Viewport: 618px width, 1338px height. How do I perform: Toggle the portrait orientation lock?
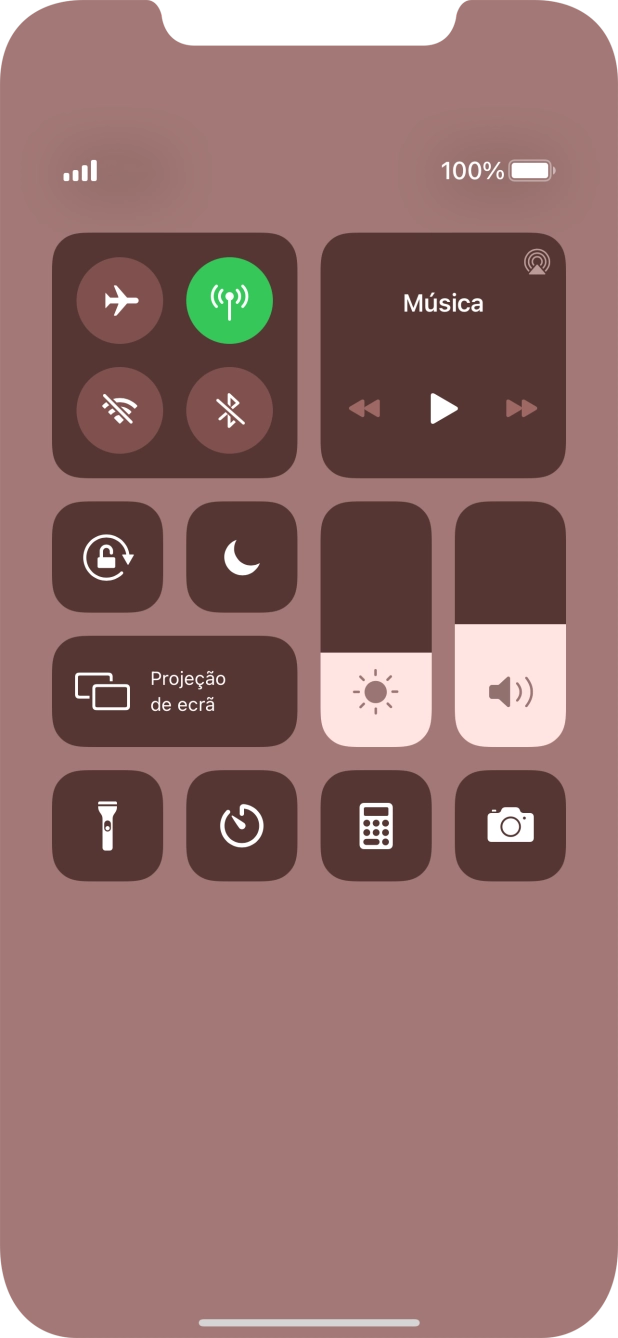coord(107,557)
